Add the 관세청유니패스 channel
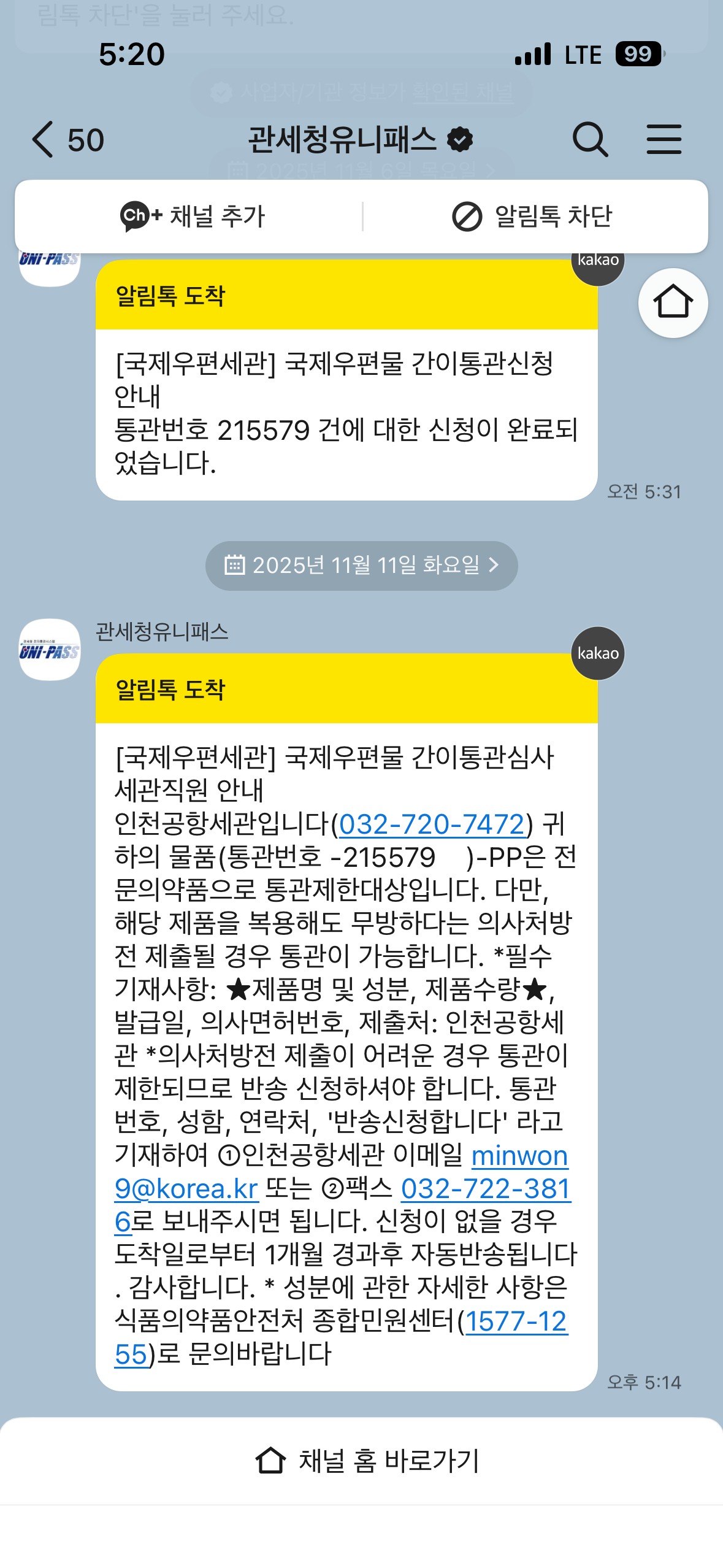Screen dimensions: 723x1568 pos(193,217)
